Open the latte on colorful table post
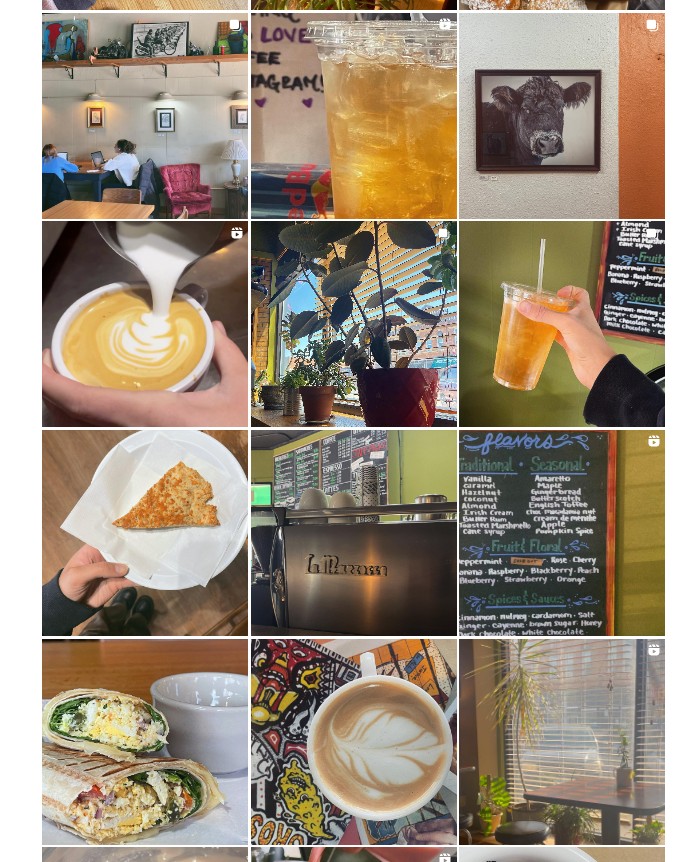Viewport: 698px width, 862px height. (353, 741)
